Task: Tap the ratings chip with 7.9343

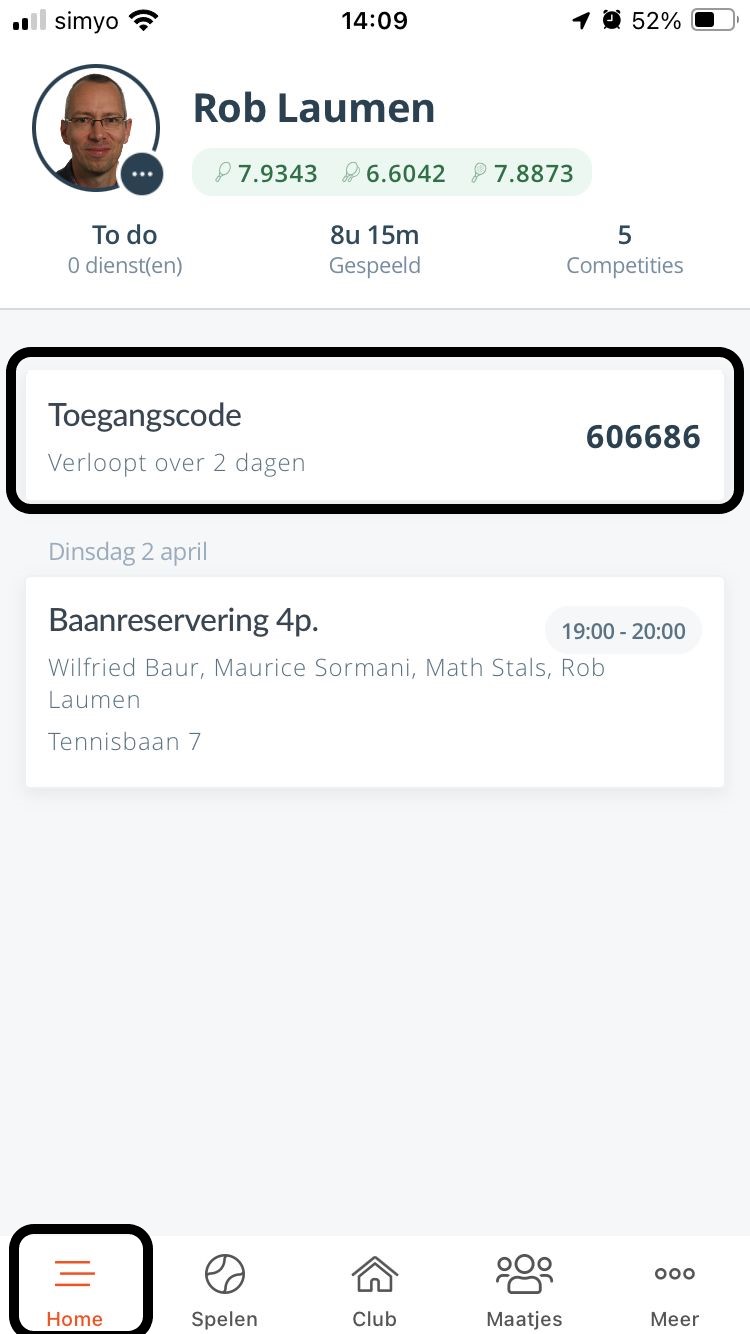Action: tap(392, 173)
